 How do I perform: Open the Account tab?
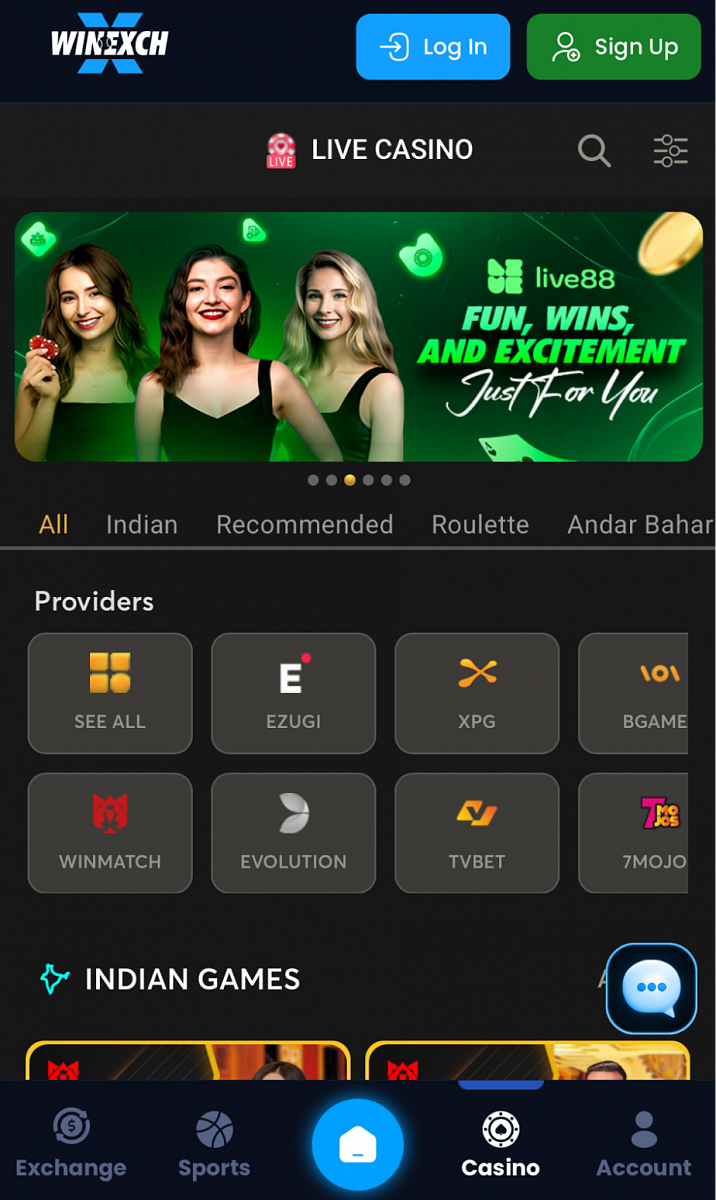[x=644, y=1145]
